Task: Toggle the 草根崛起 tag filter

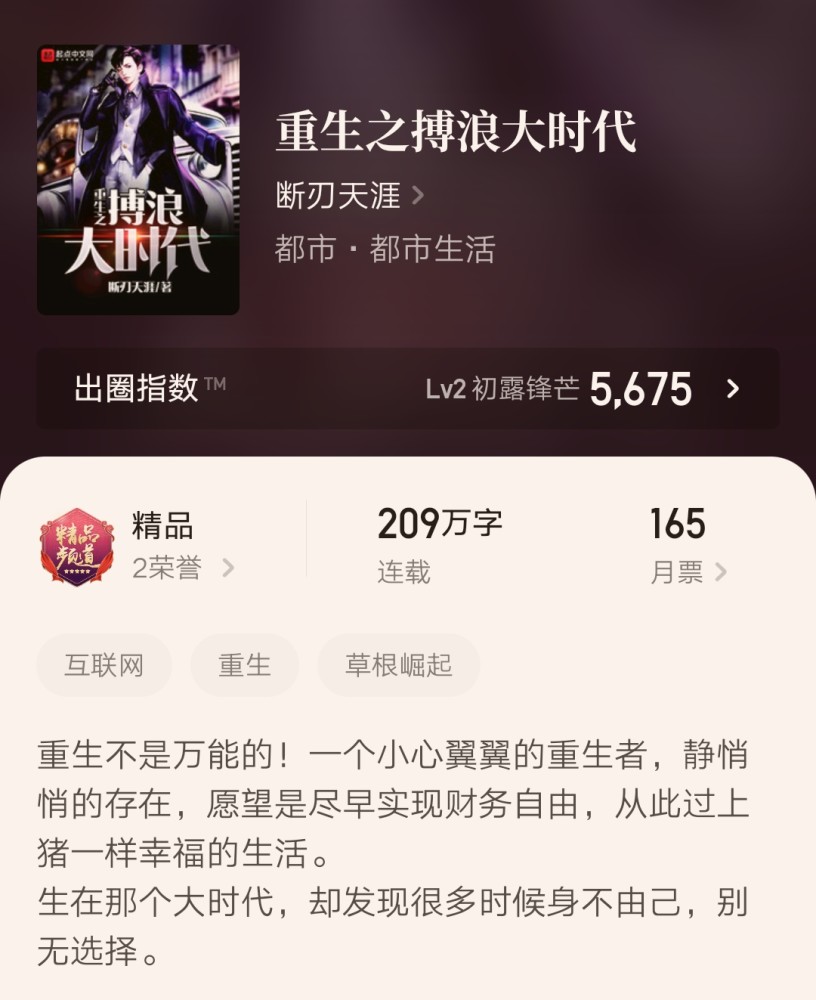Action: pos(398,665)
